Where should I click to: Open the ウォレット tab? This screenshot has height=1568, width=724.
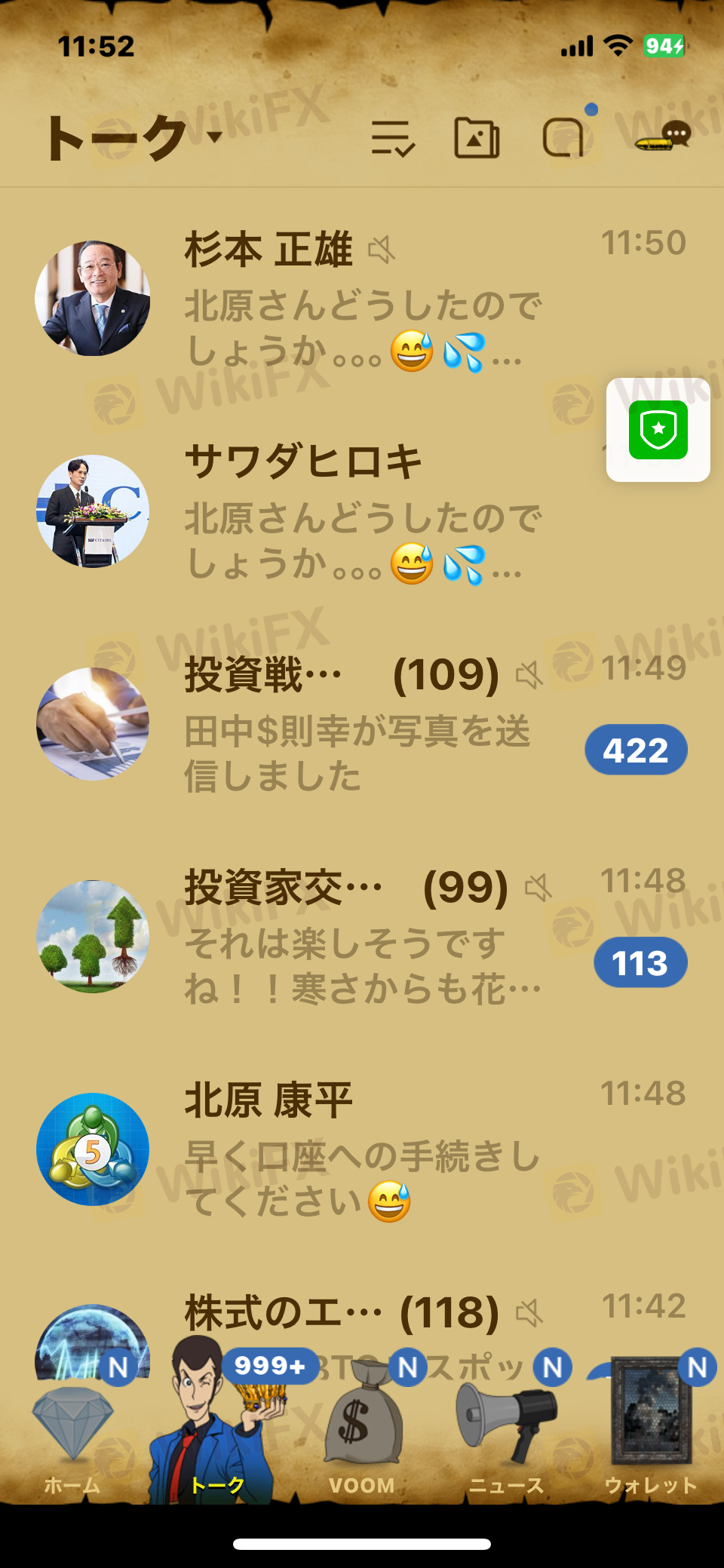(x=651, y=1441)
